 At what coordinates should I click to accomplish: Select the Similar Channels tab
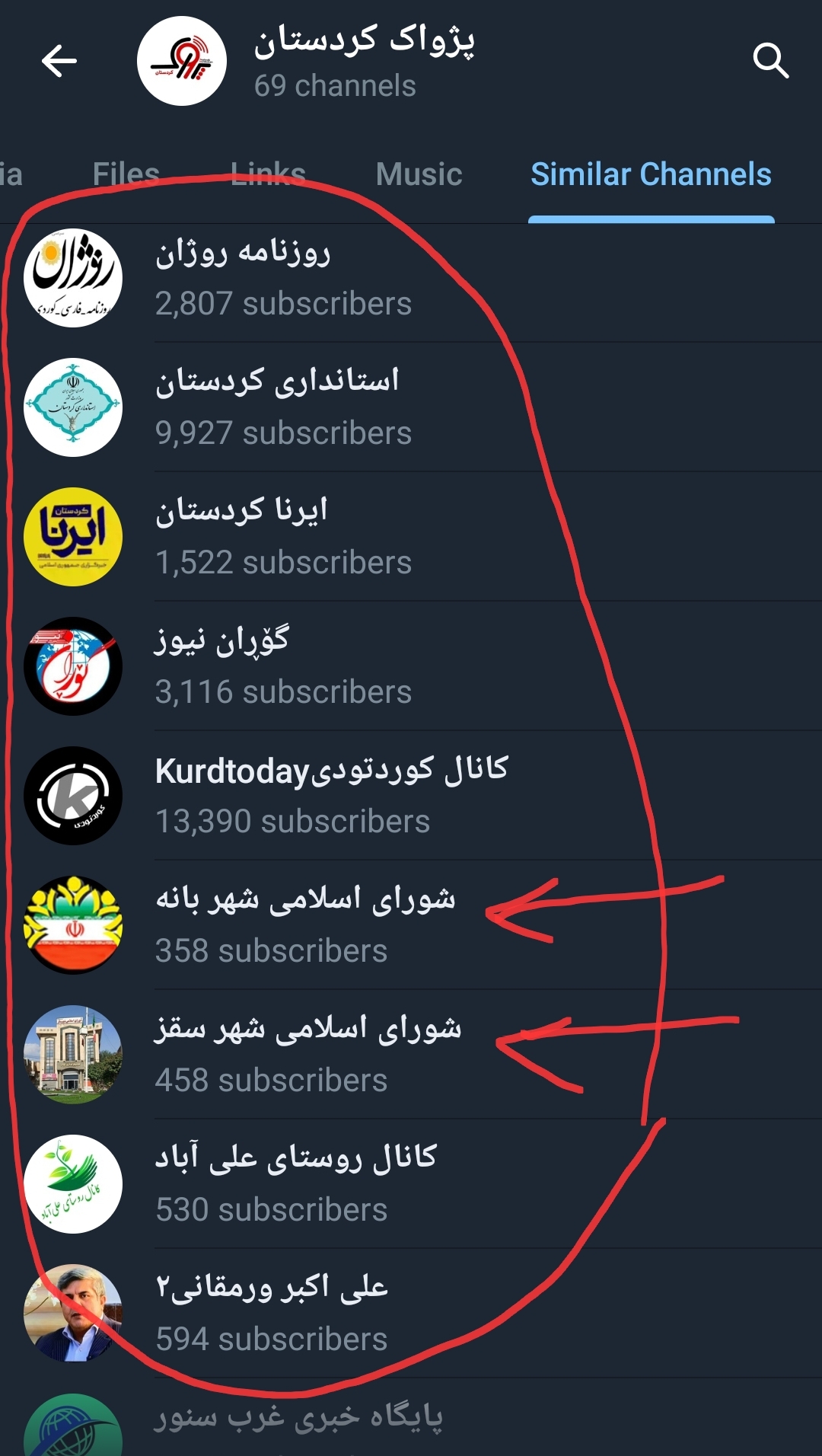[651, 174]
